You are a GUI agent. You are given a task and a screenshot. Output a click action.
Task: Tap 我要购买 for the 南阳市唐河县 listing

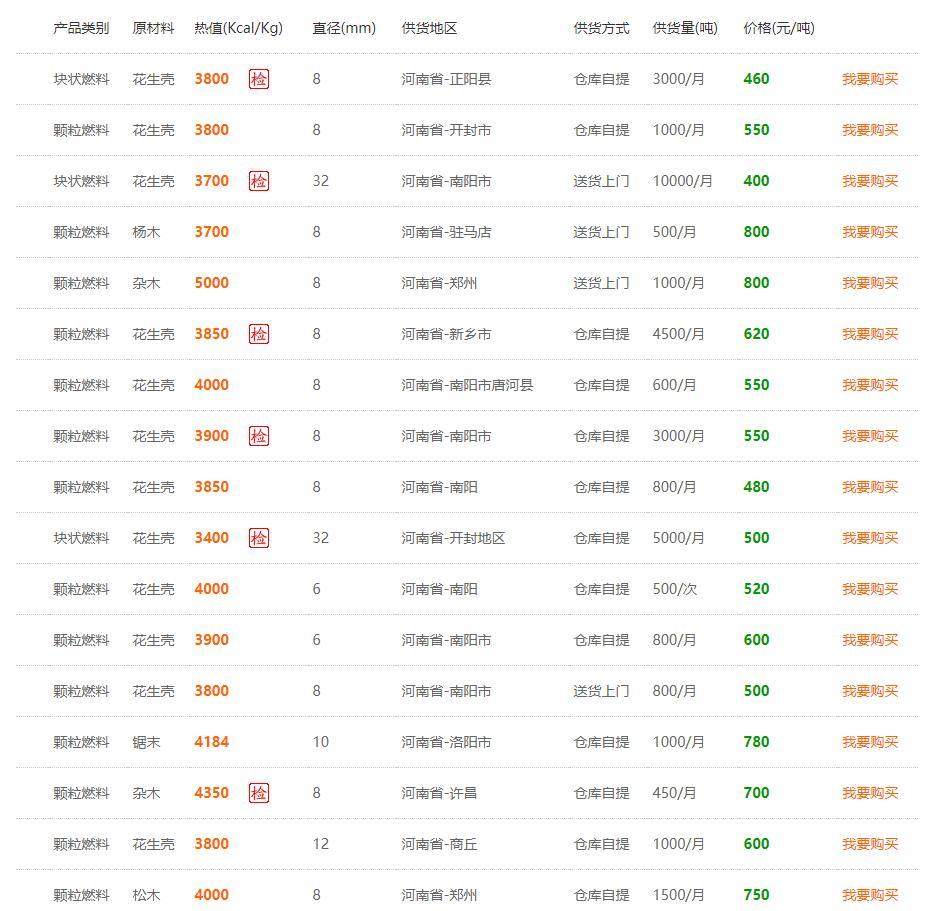pos(869,385)
